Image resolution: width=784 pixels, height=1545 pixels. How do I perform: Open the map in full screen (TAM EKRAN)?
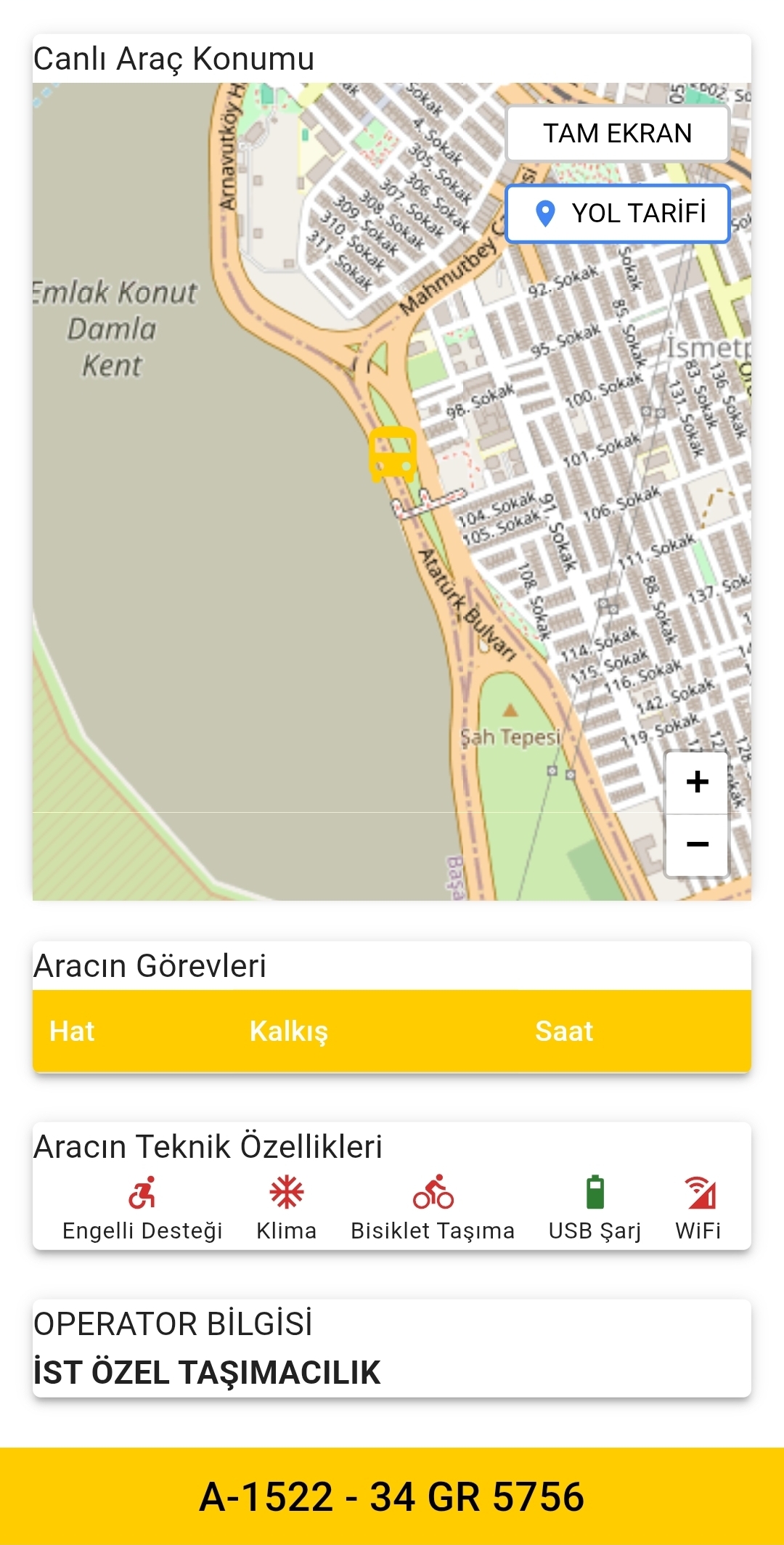click(x=618, y=134)
